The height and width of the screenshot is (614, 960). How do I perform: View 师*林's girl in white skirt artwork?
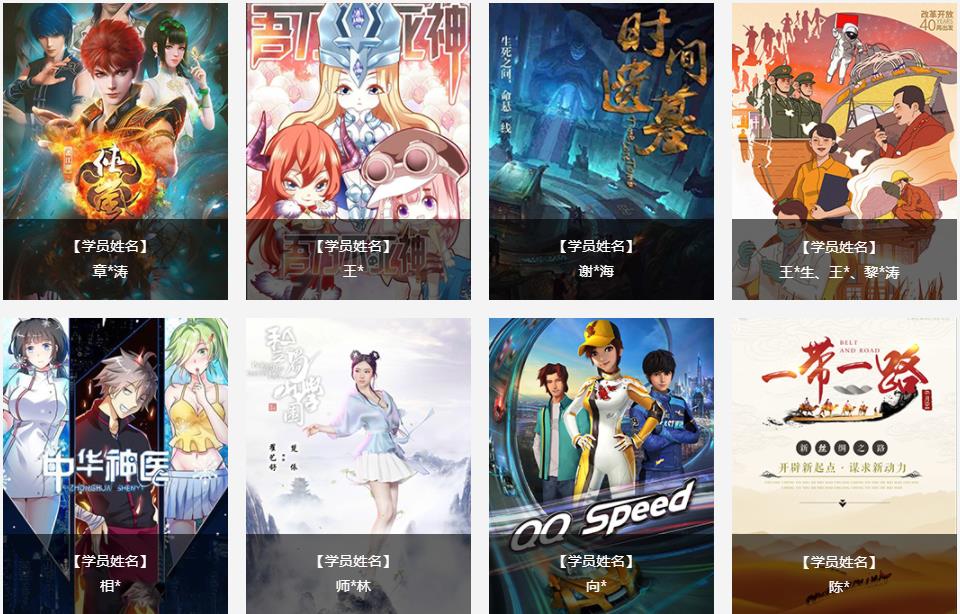[x=358, y=465]
